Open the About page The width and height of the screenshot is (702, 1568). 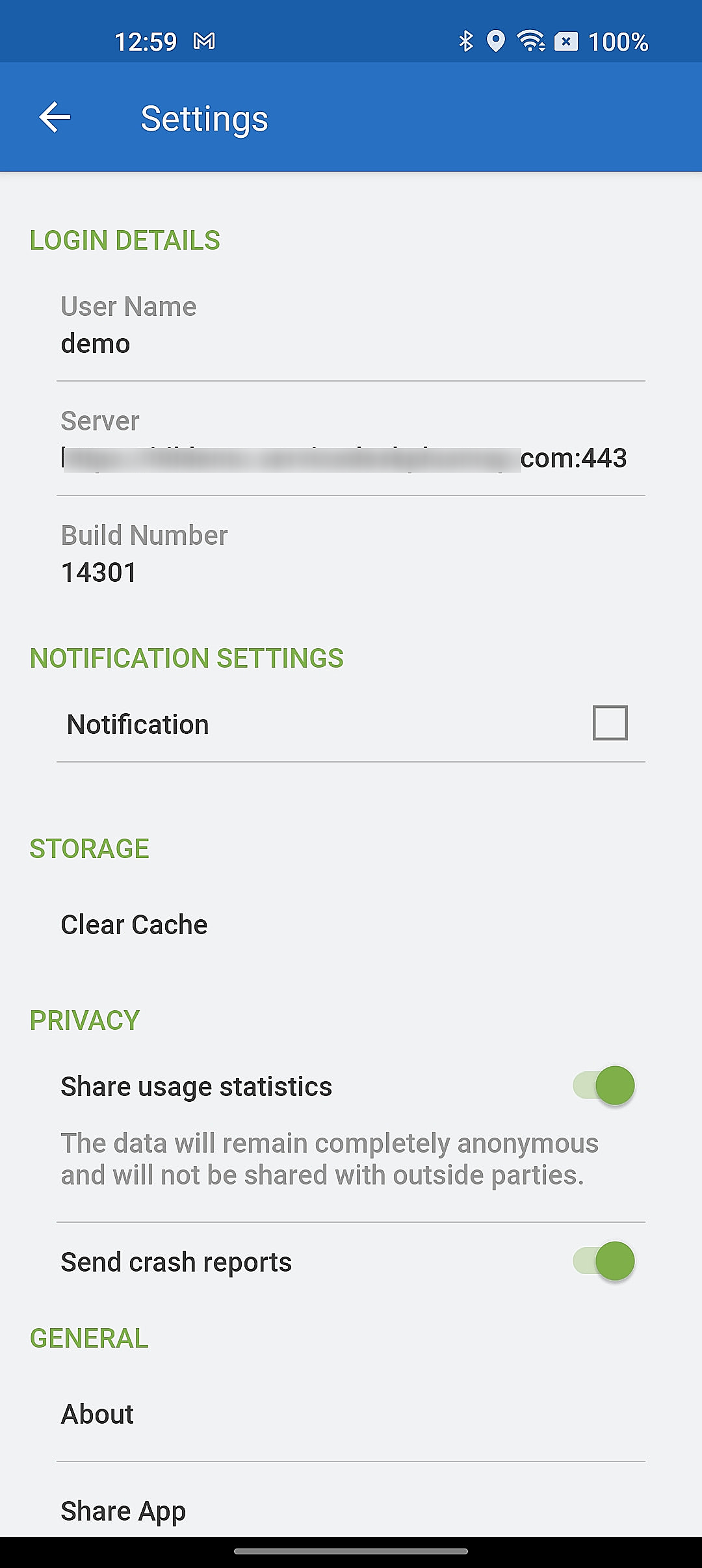click(97, 1414)
